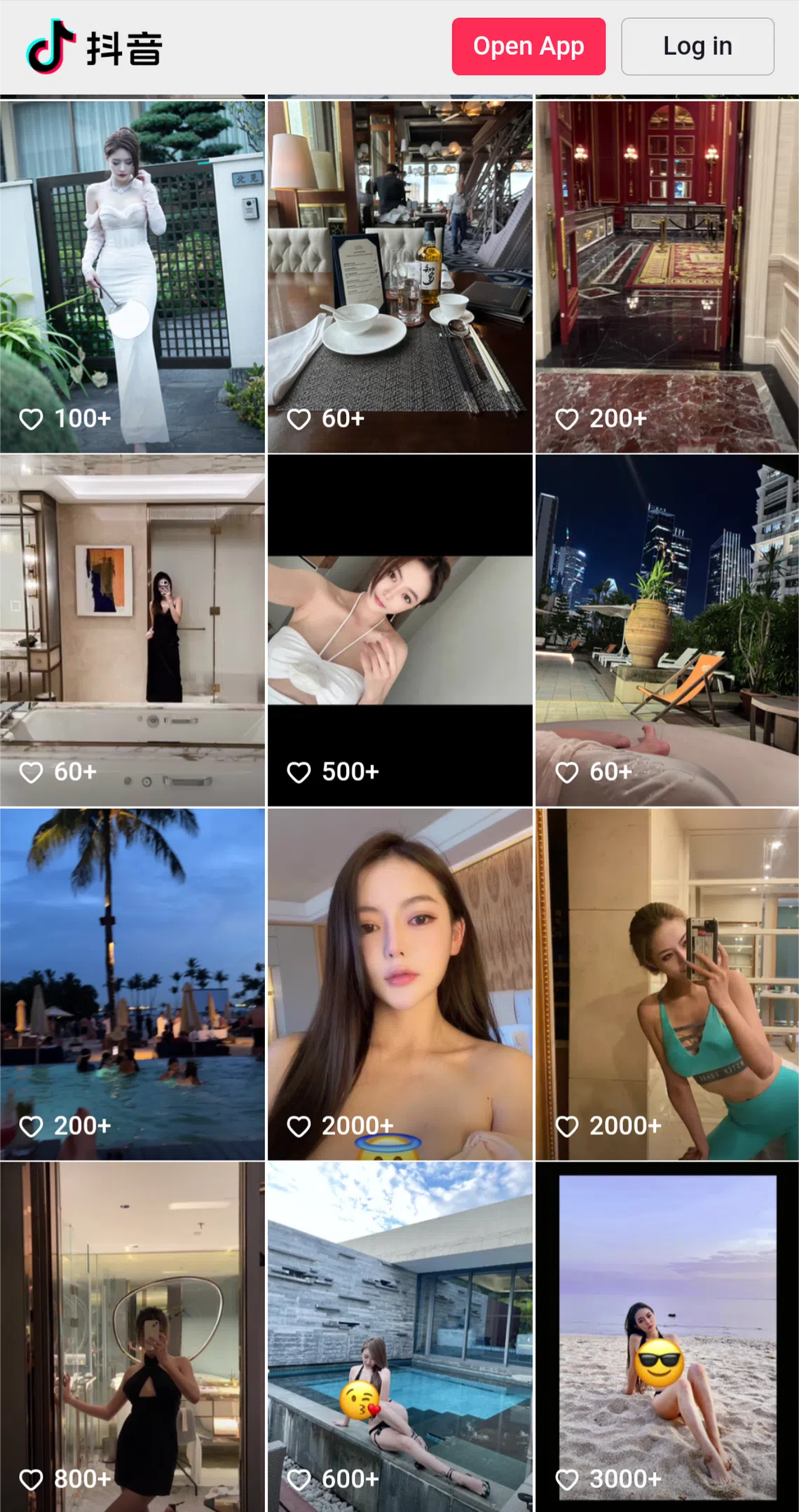Open the white dress garden gate video
Viewport: 799px width, 1512px height.
click(132, 276)
